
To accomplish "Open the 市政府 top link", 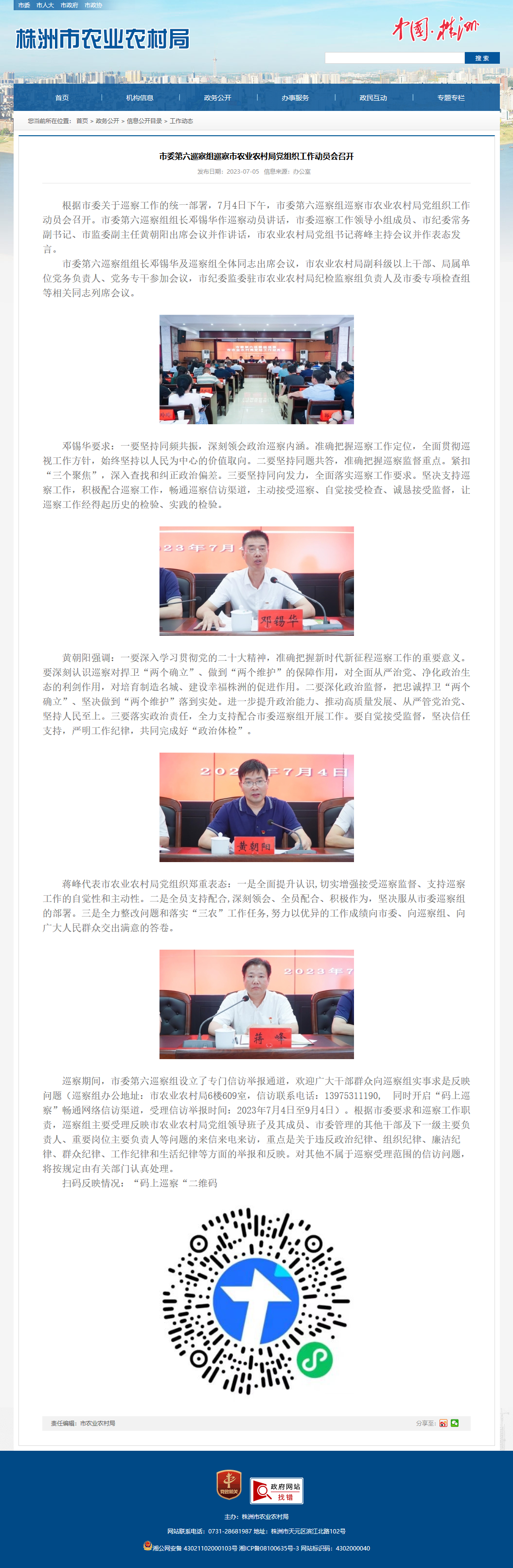I will tap(69, 5).
